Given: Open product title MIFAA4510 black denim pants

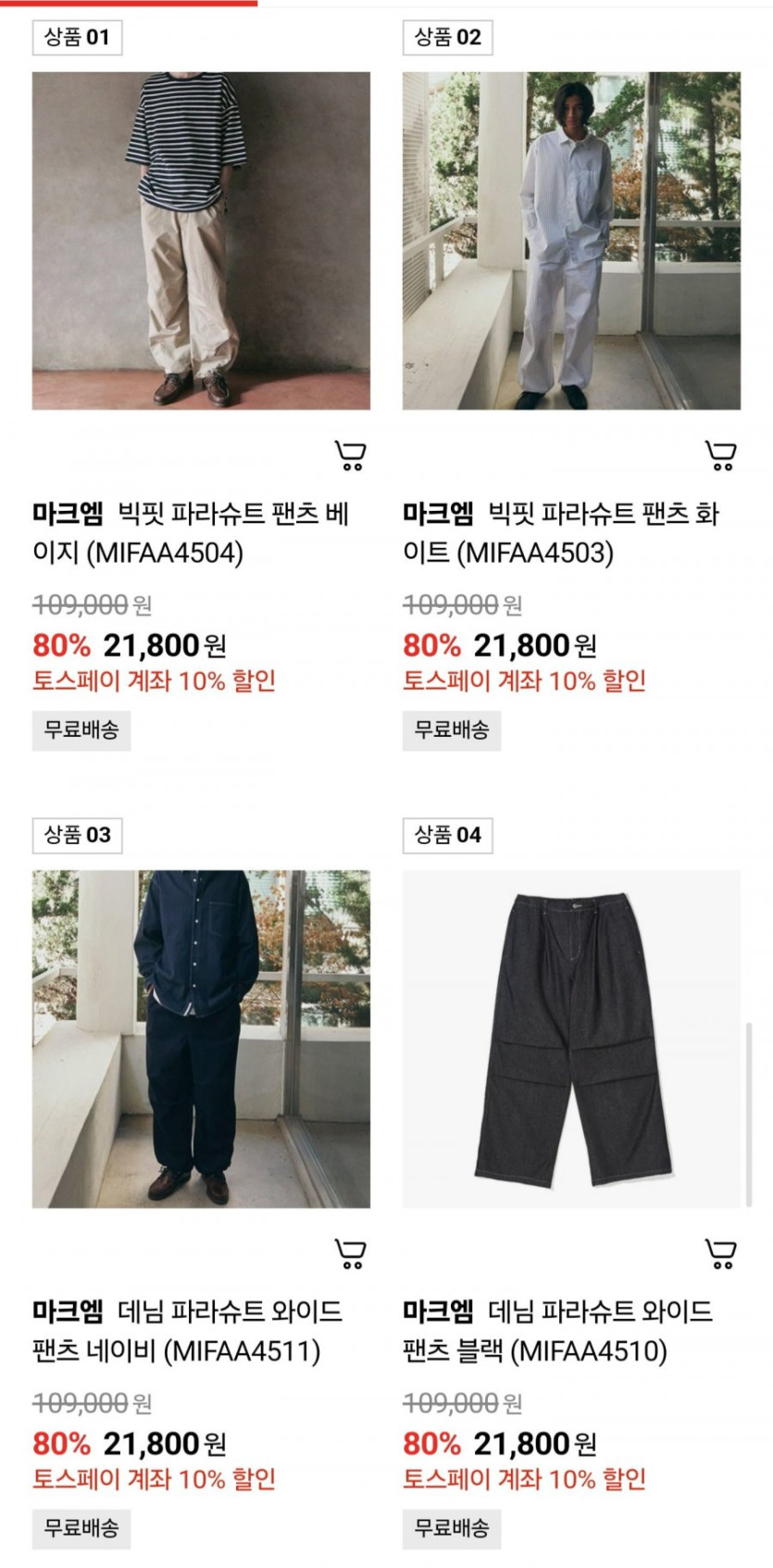Looking at the screenshot, I should [558, 1331].
